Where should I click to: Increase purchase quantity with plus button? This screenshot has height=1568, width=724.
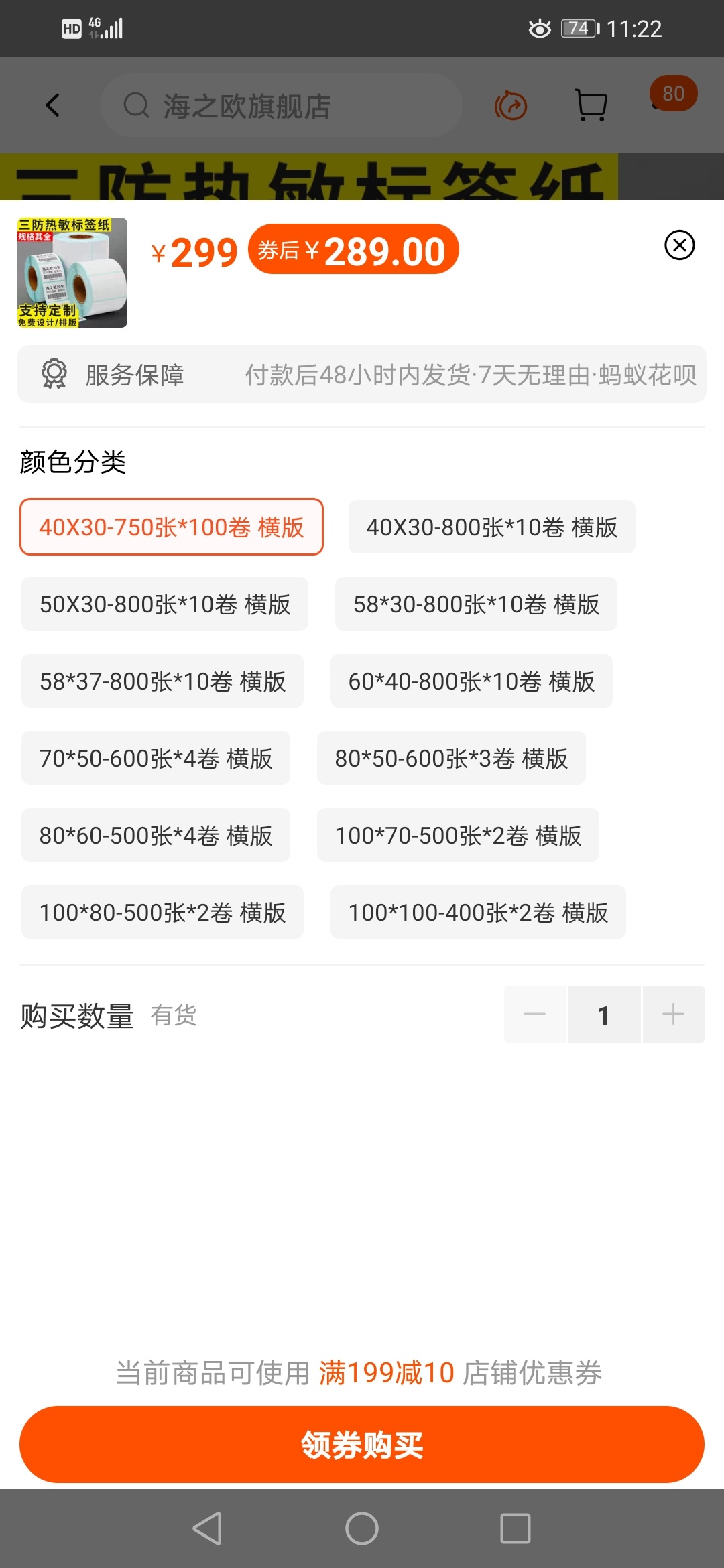(673, 1015)
